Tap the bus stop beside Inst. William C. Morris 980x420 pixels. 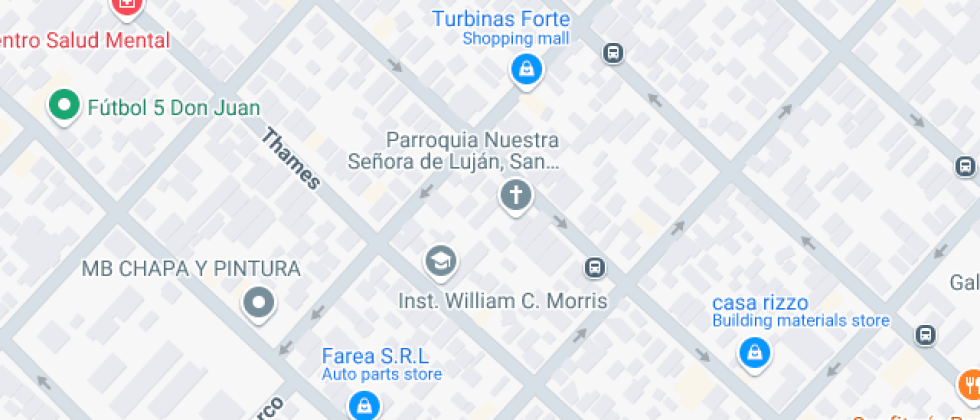595,268
